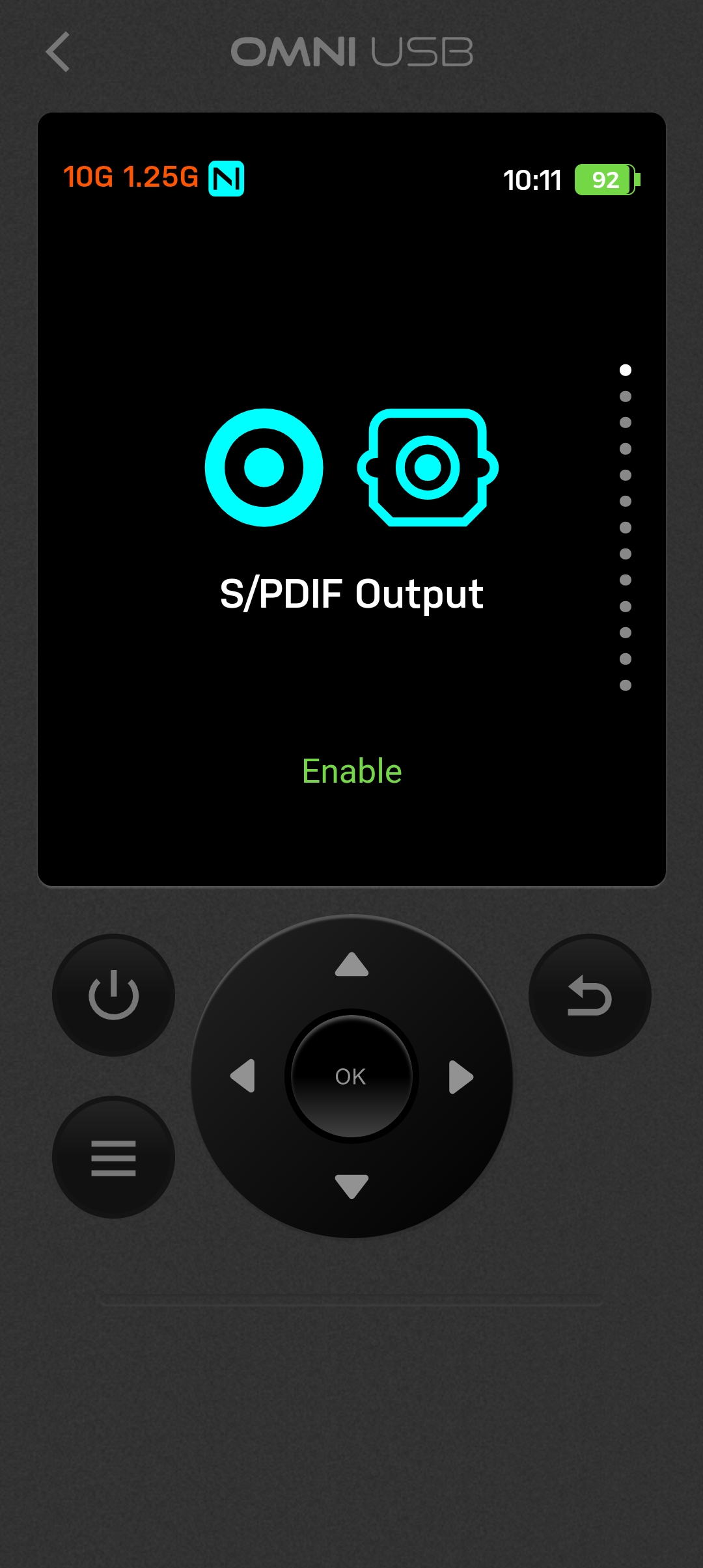Image resolution: width=703 pixels, height=1568 pixels.
Task: Select the coaxial RCA output icon
Action: (264, 466)
